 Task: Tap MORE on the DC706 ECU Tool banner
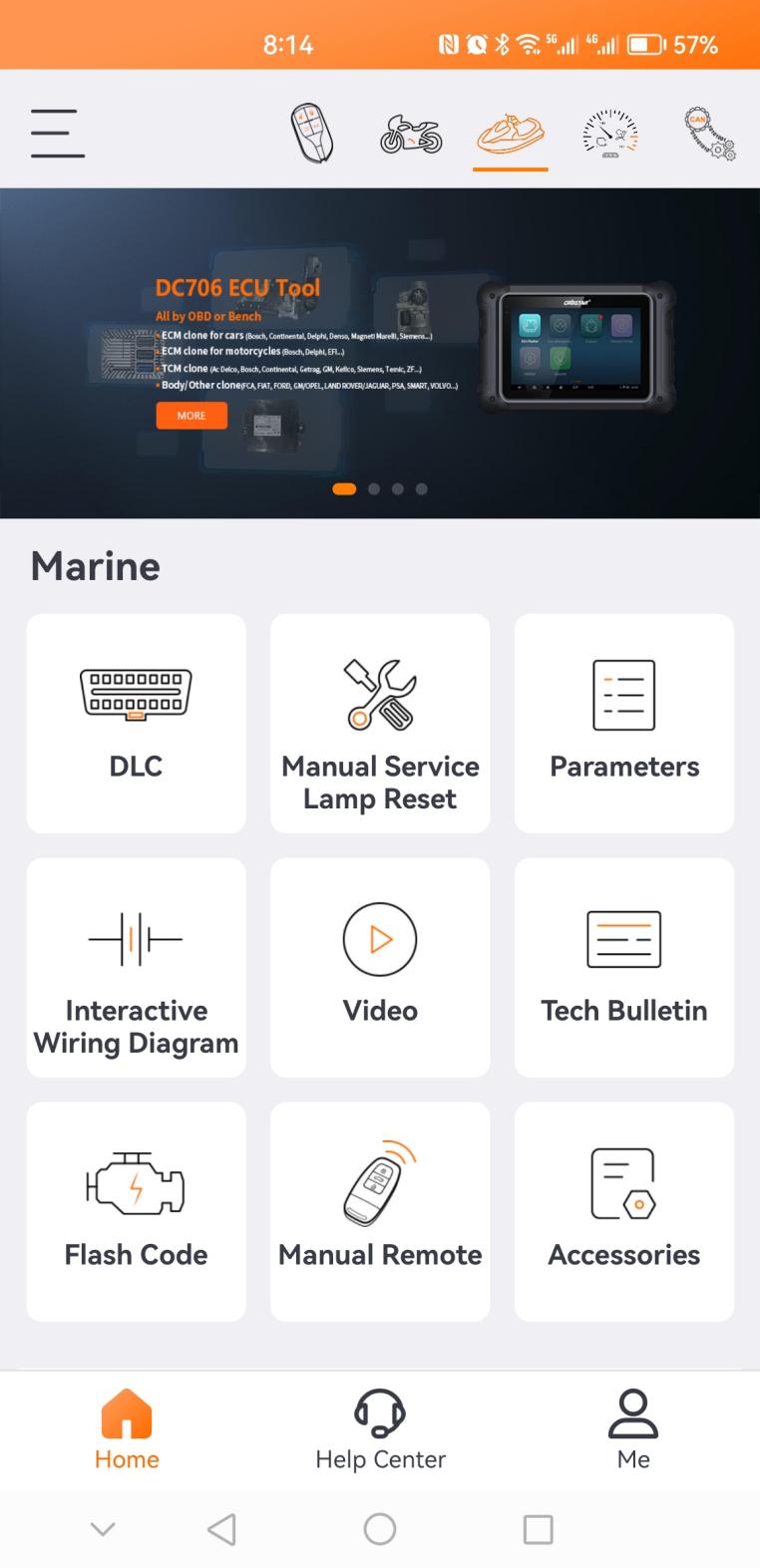pyautogui.click(x=191, y=416)
